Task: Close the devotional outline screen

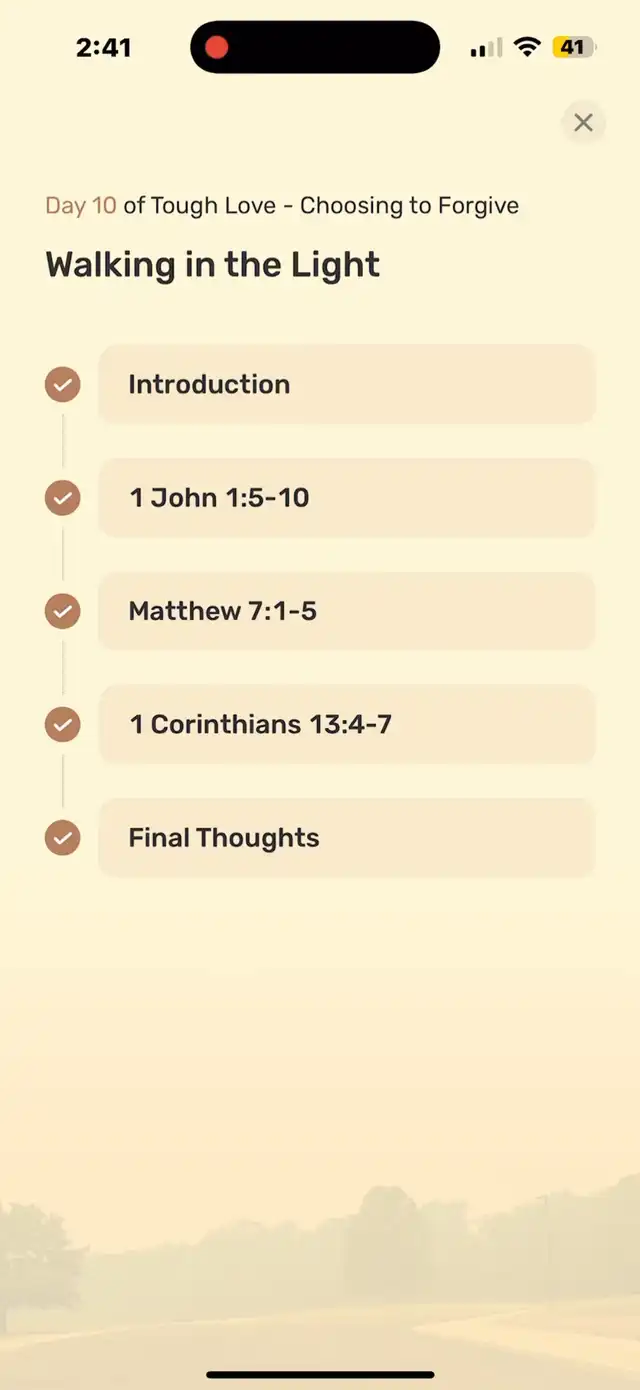Action: pos(583,123)
